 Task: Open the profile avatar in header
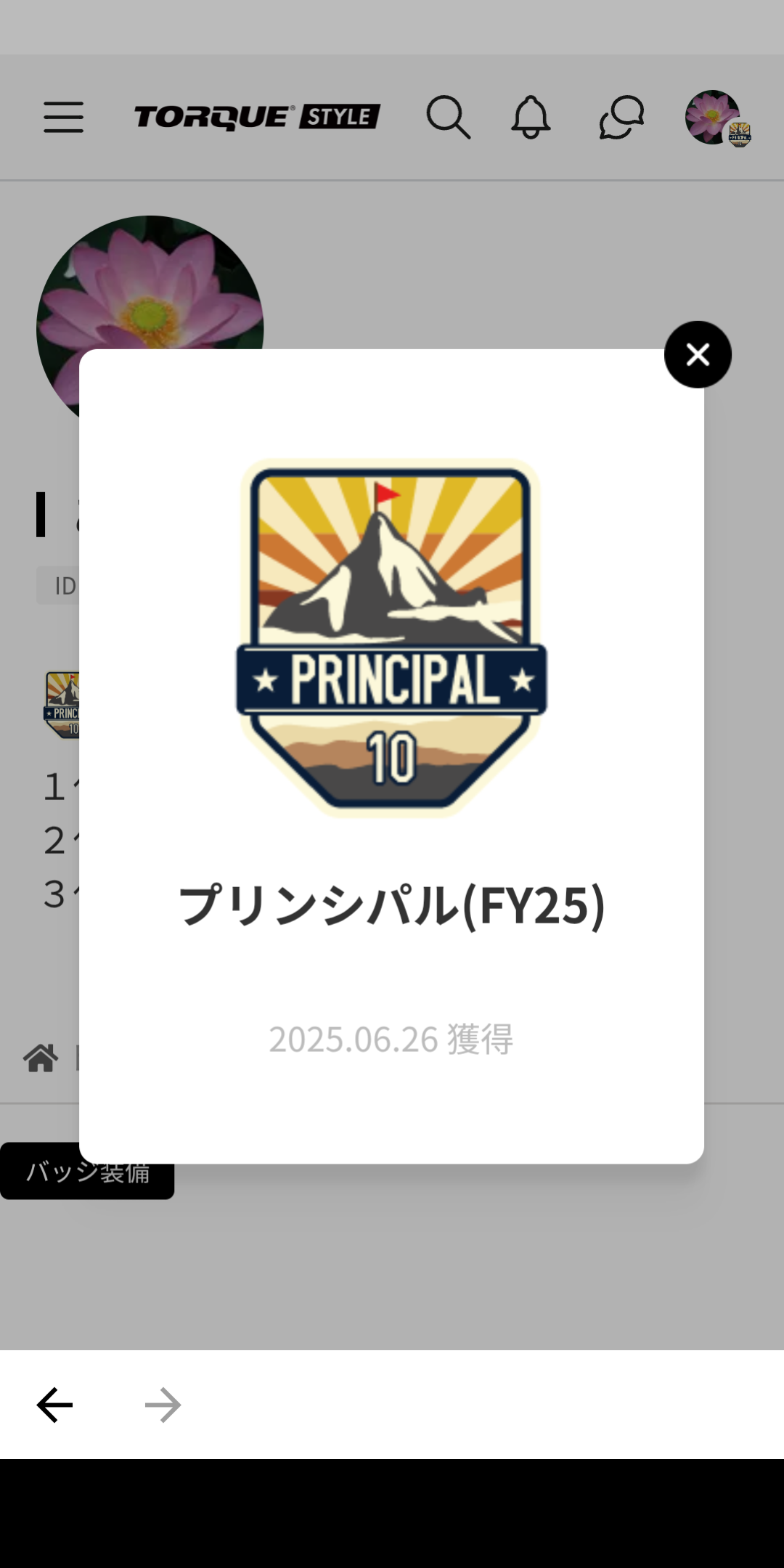tap(717, 118)
